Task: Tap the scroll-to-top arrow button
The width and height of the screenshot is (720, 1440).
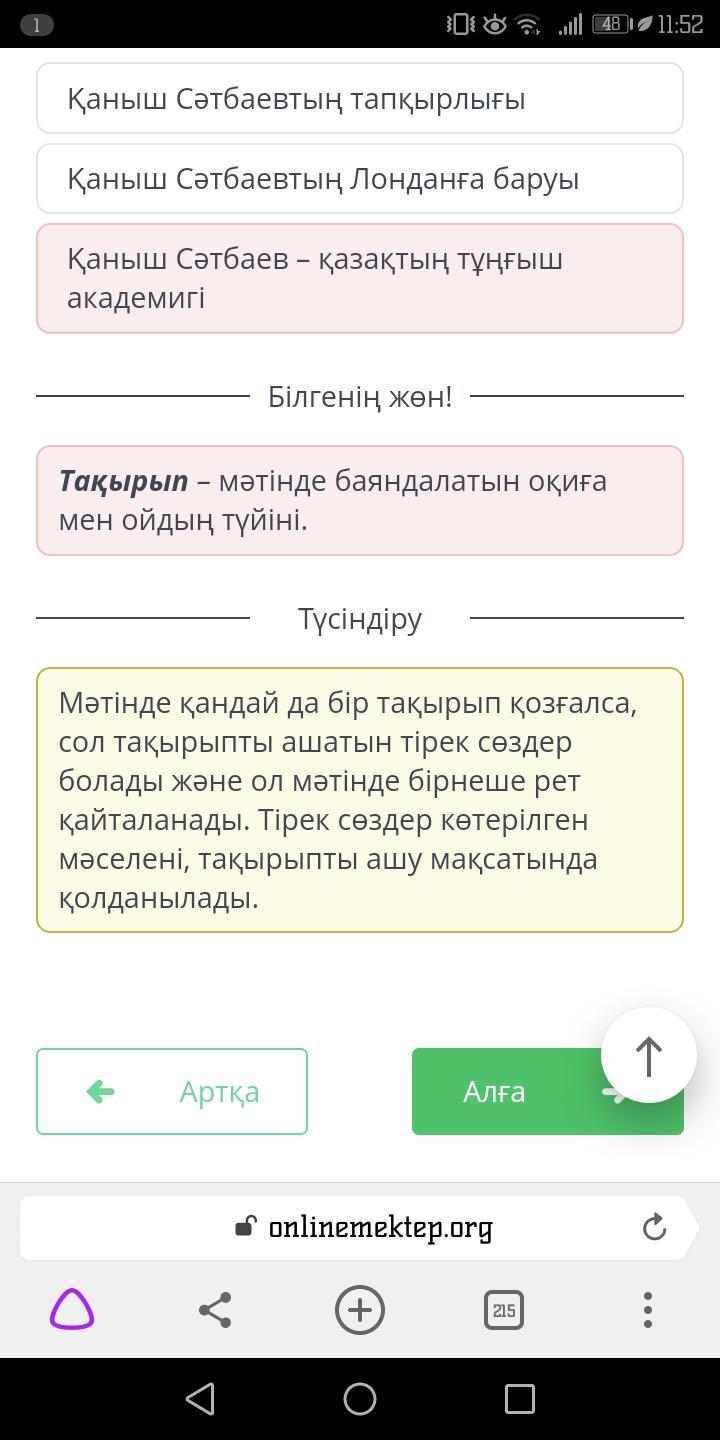Action: coord(649,1056)
